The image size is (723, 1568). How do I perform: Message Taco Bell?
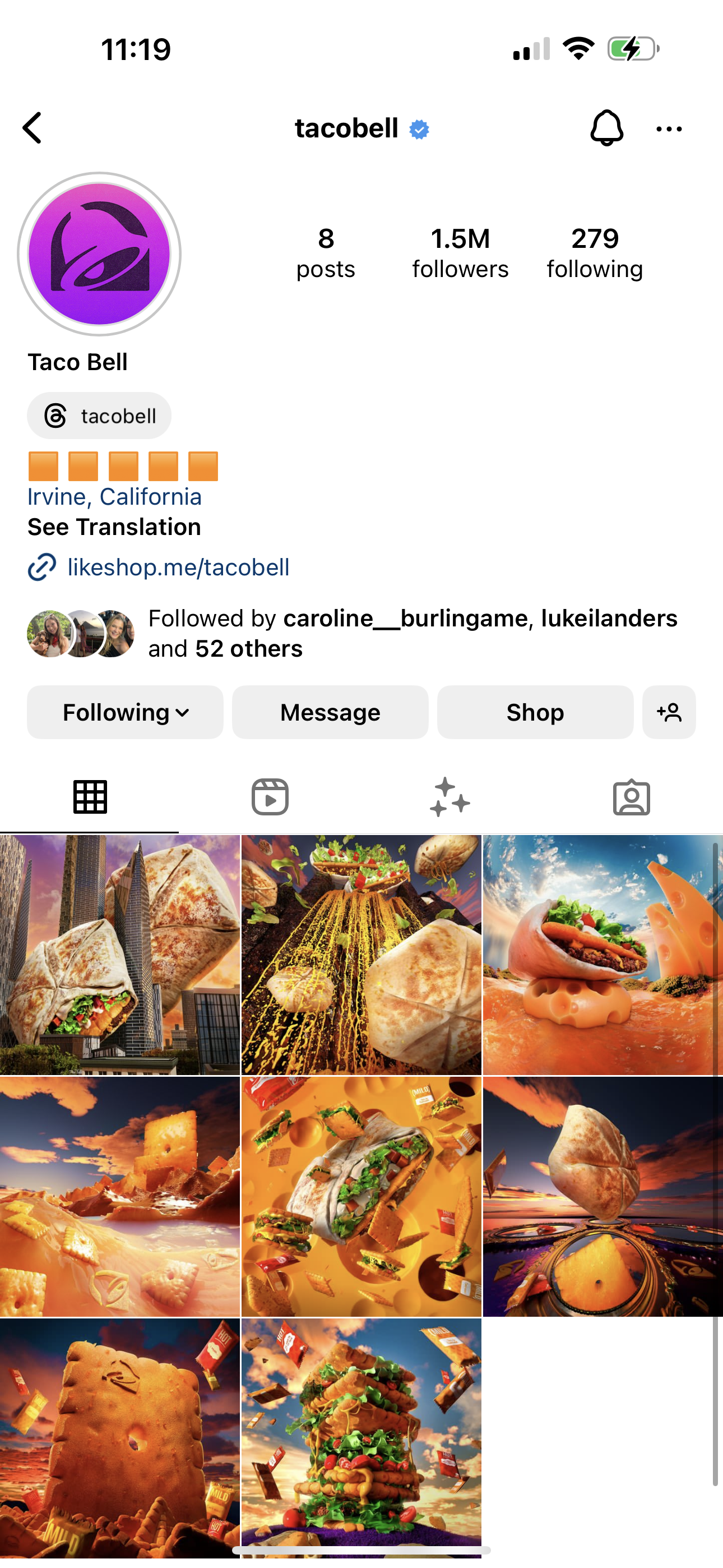pos(330,712)
